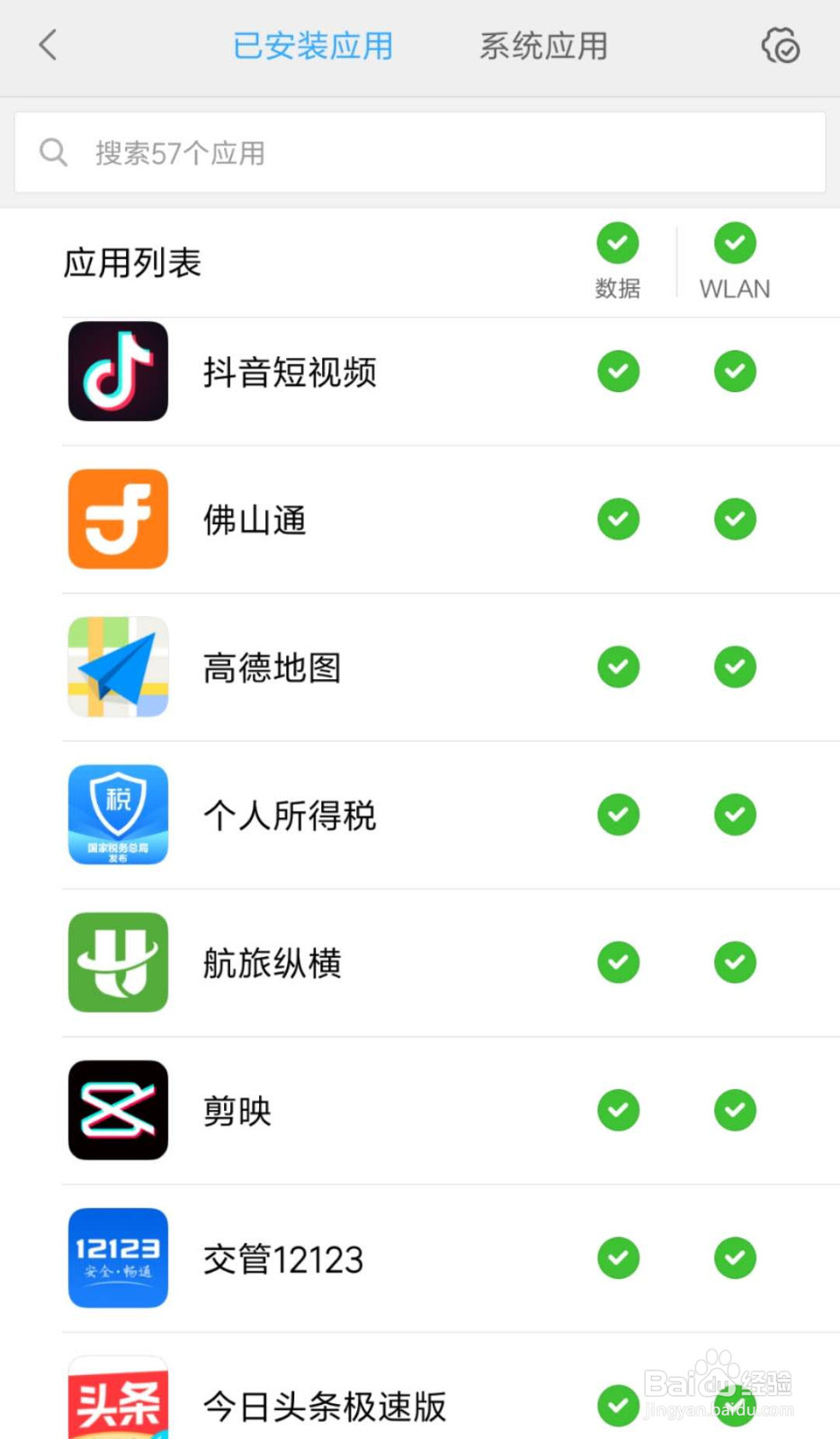Select the 航旅纵横 green icon
840x1439 pixels.
coord(117,961)
